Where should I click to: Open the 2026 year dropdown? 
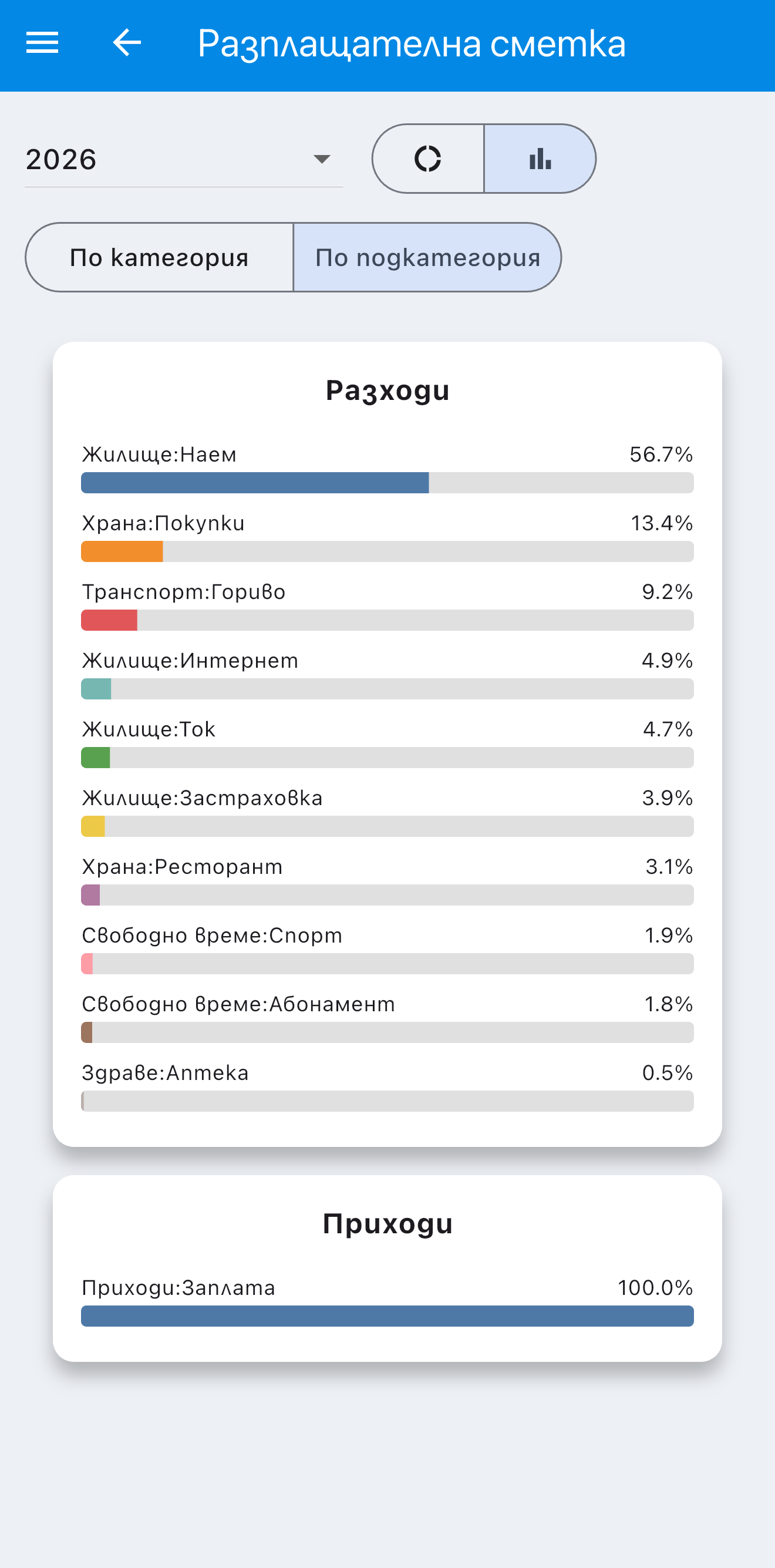(184, 160)
